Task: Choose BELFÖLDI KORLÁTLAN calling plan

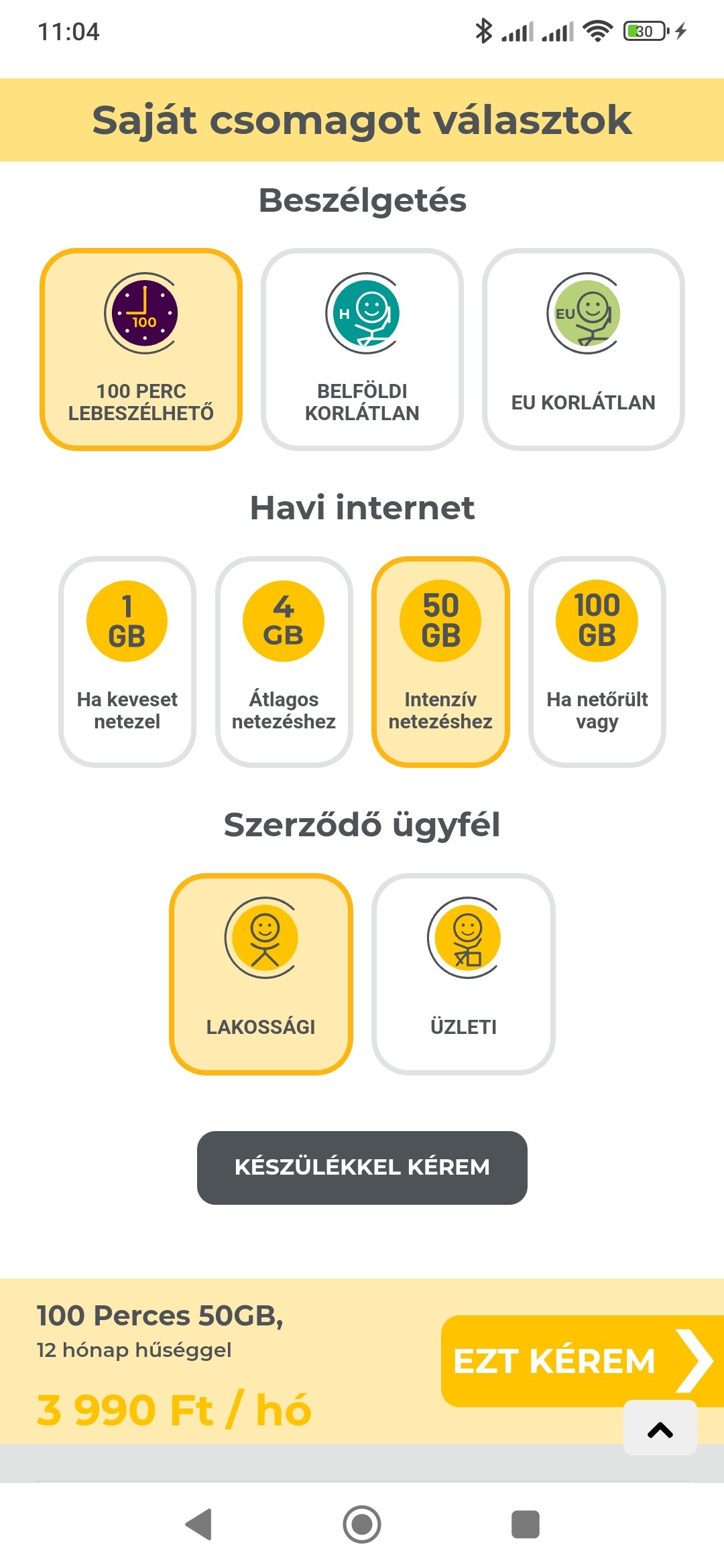Action: [362, 349]
